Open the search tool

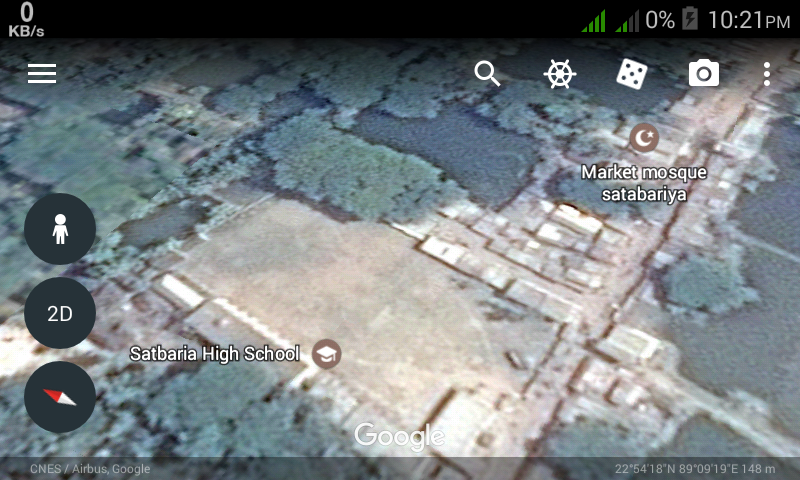point(487,73)
